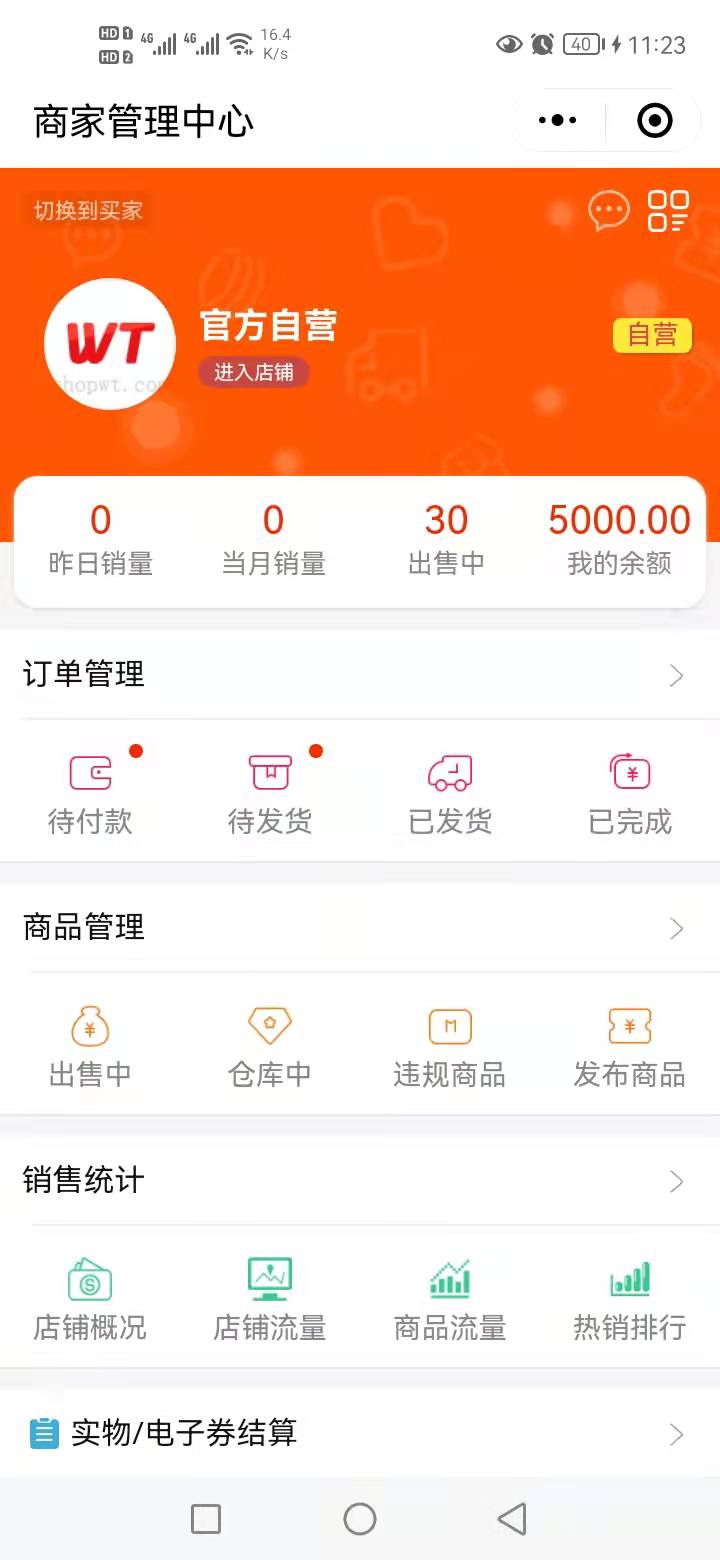Open the QR scan icon

pyautogui.click(x=668, y=211)
